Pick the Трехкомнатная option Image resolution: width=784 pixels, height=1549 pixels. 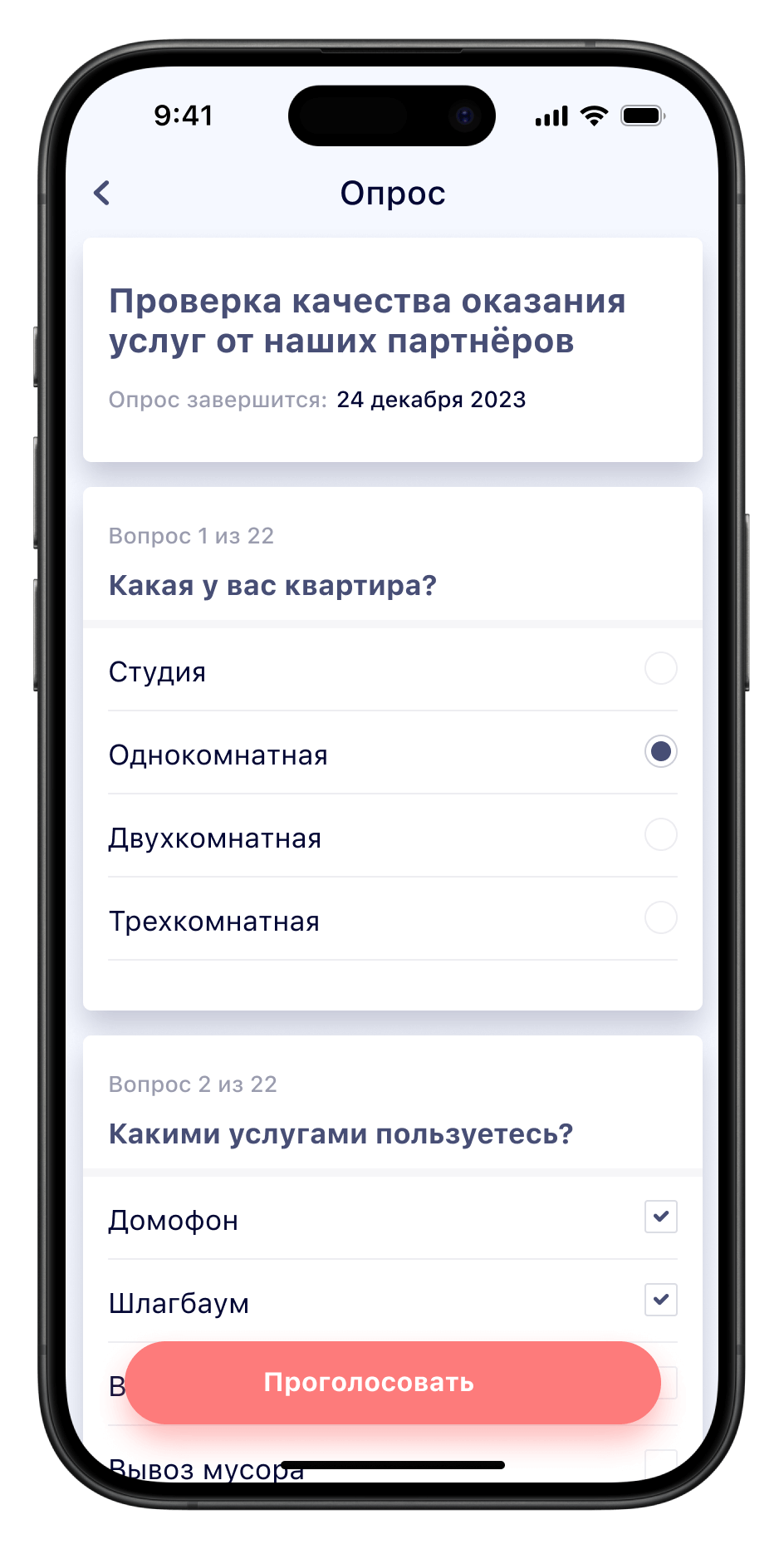coord(660,917)
